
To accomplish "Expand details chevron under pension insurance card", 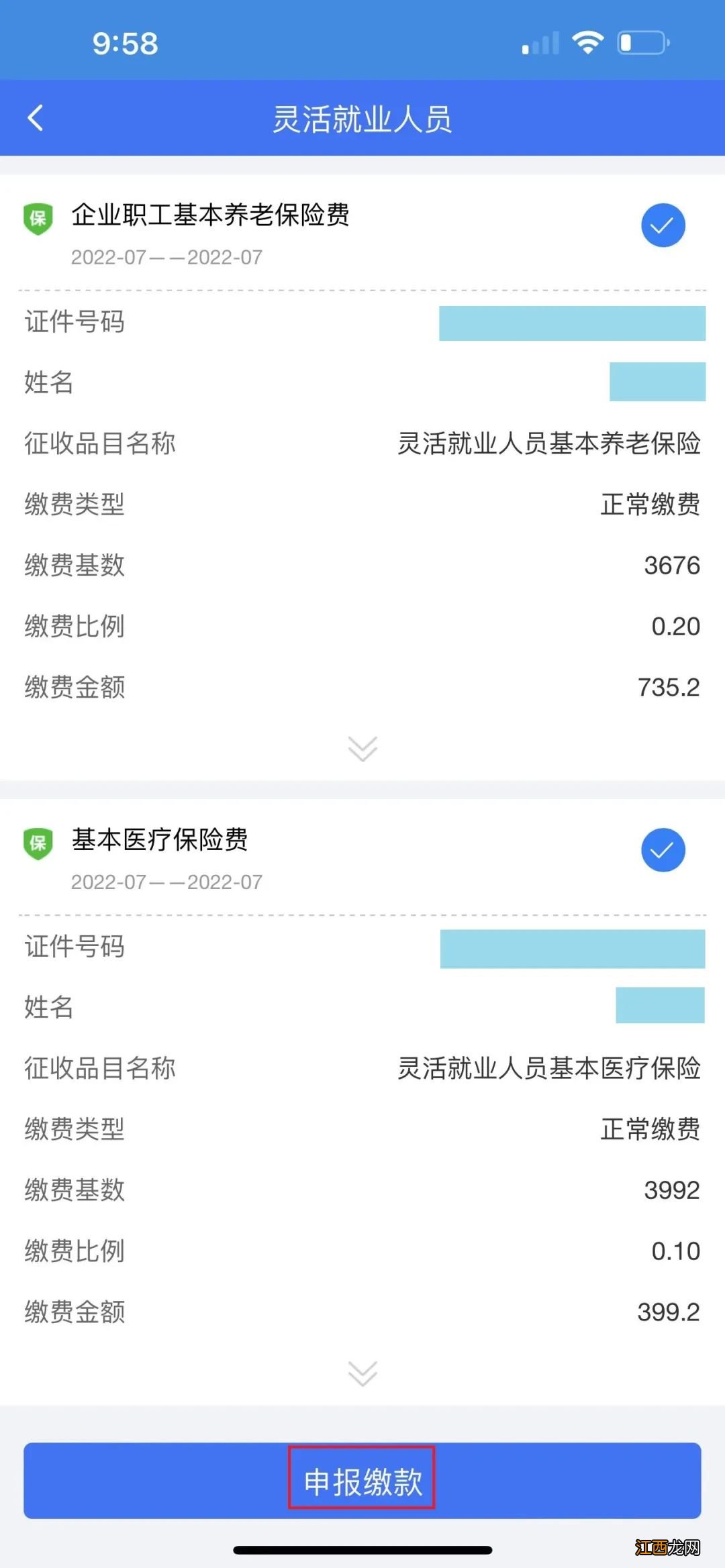I will tap(362, 747).
